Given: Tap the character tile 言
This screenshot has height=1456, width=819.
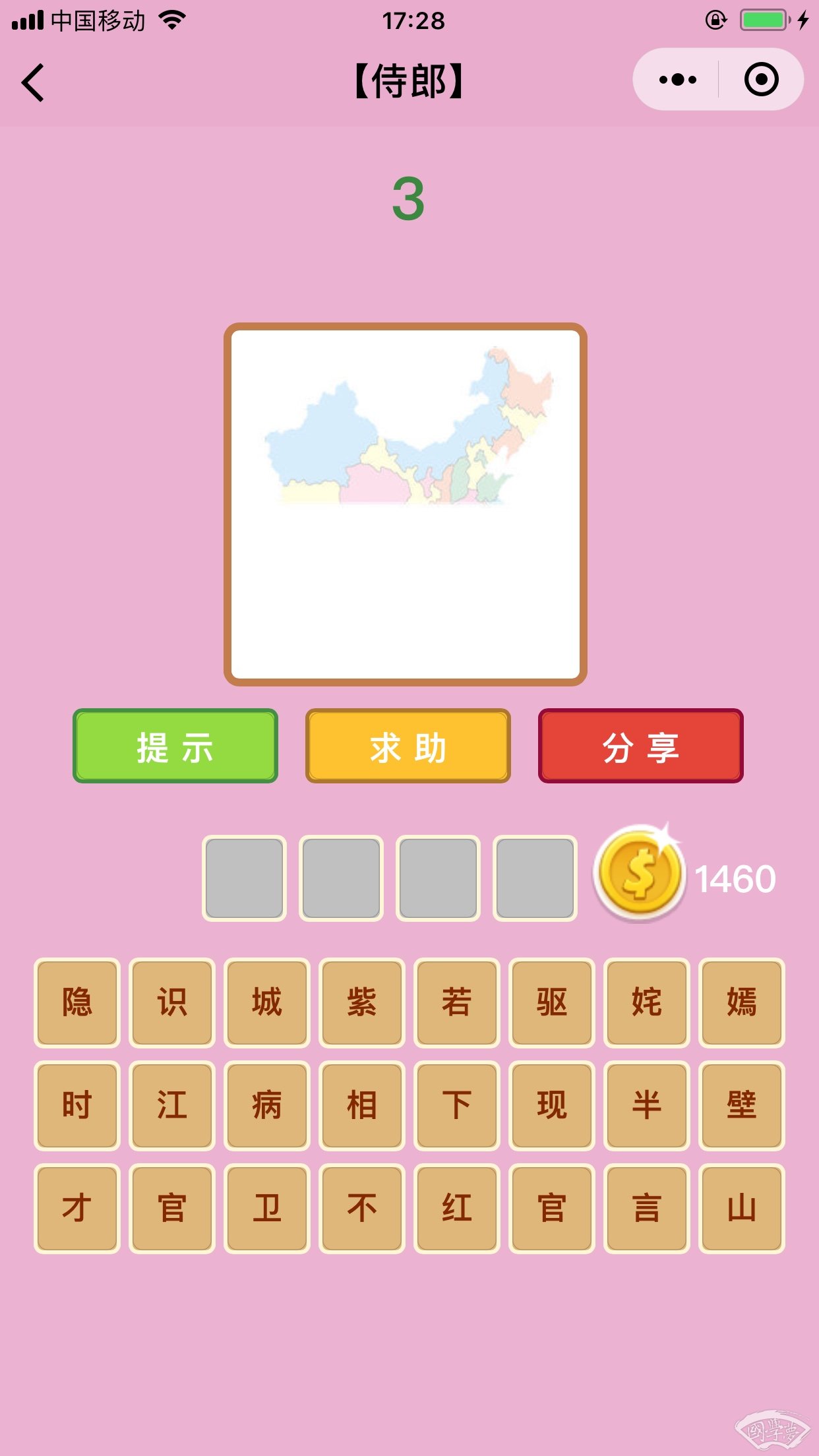Looking at the screenshot, I should [646, 1208].
